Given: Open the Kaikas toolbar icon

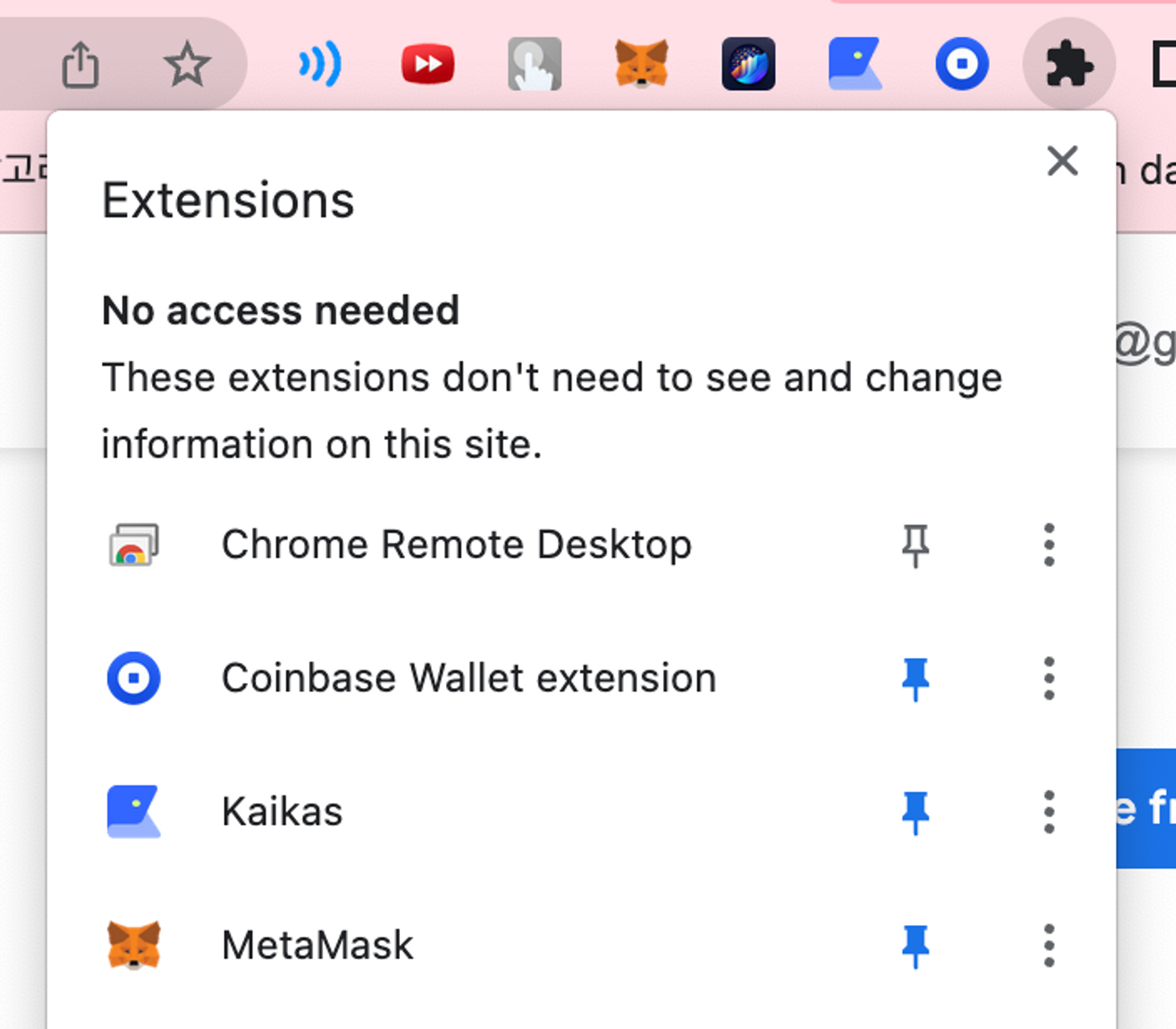Looking at the screenshot, I should tap(855, 65).
